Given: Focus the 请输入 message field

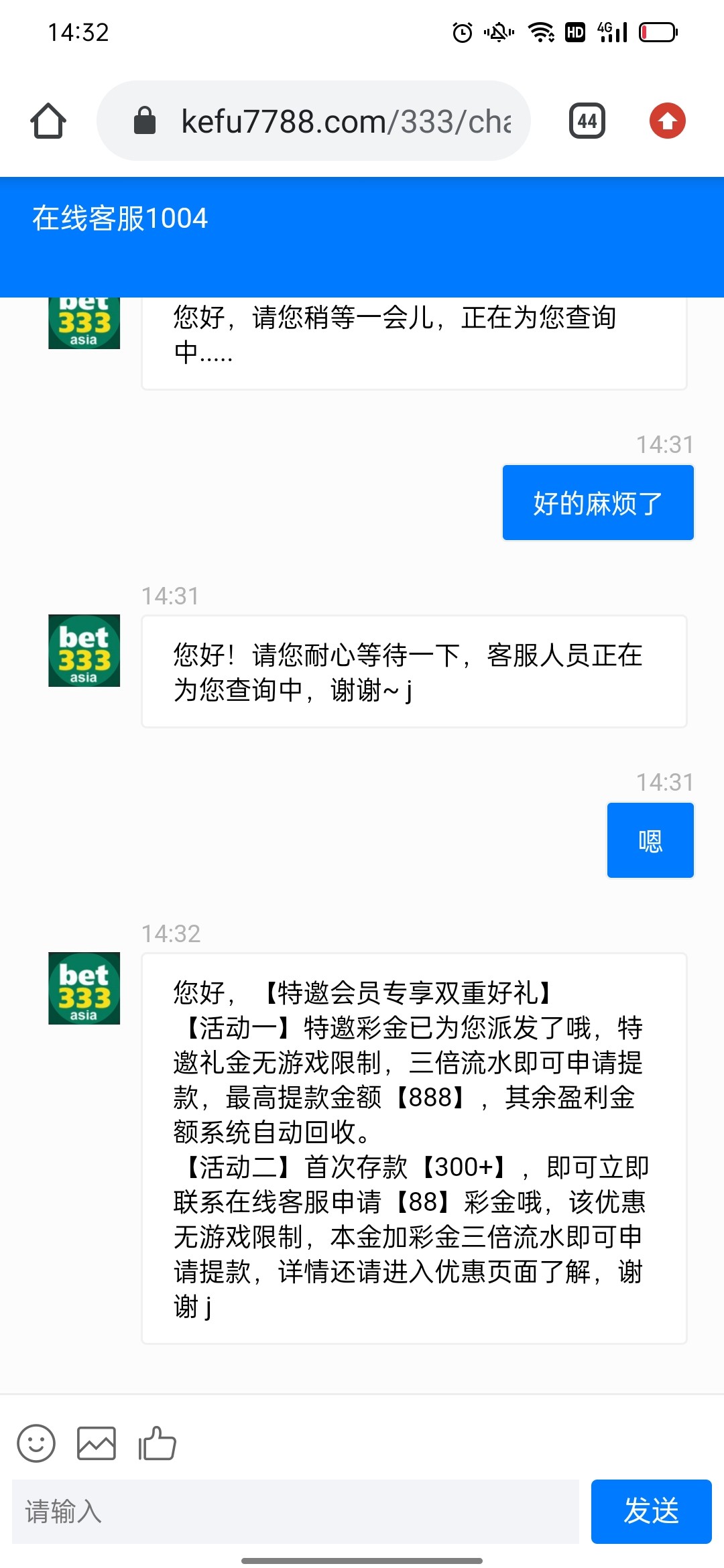Looking at the screenshot, I should (x=295, y=1512).
